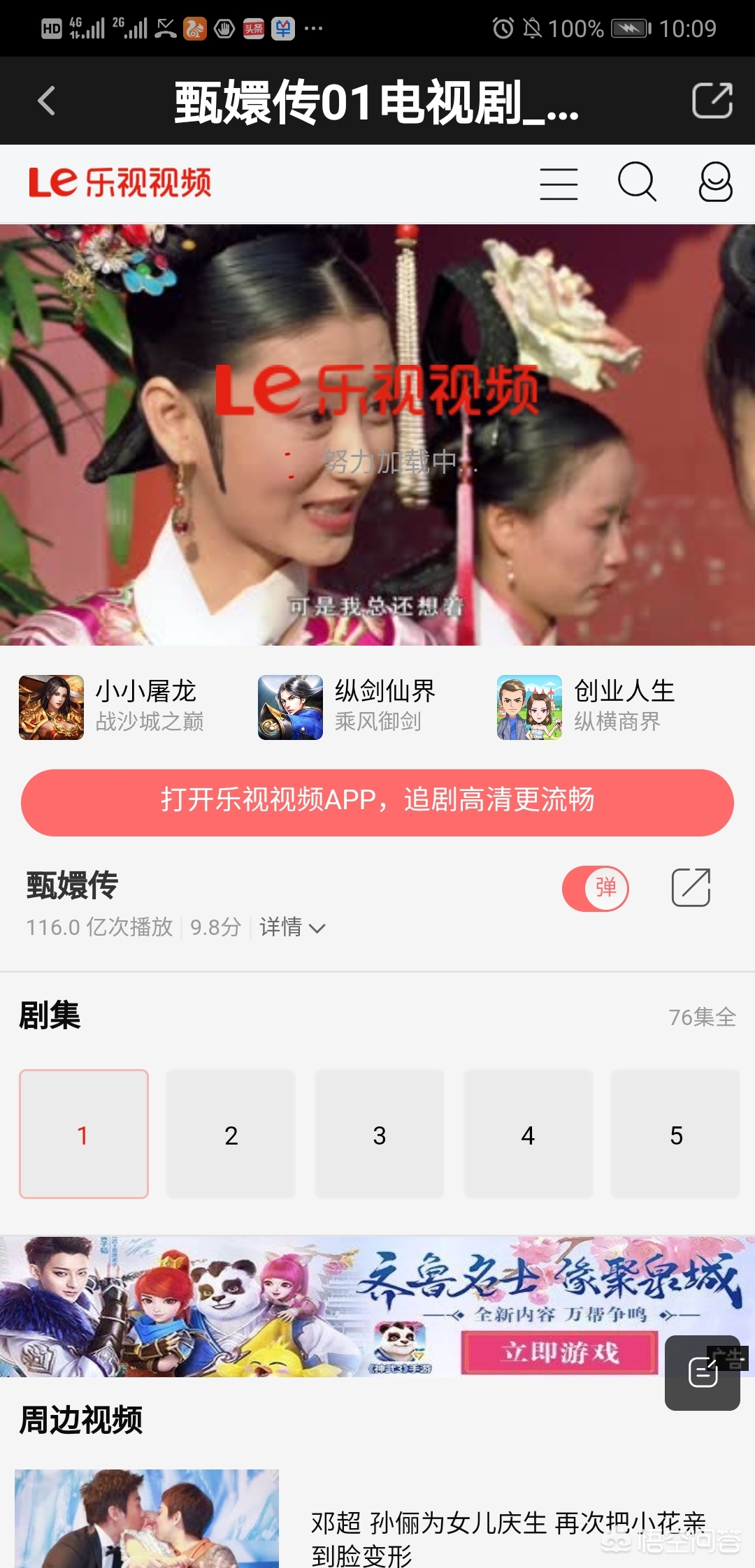The width and height of the screenshot is (755, 1568).
Task: Open the LeTV hamburger menu
Action: click(558, 184)
